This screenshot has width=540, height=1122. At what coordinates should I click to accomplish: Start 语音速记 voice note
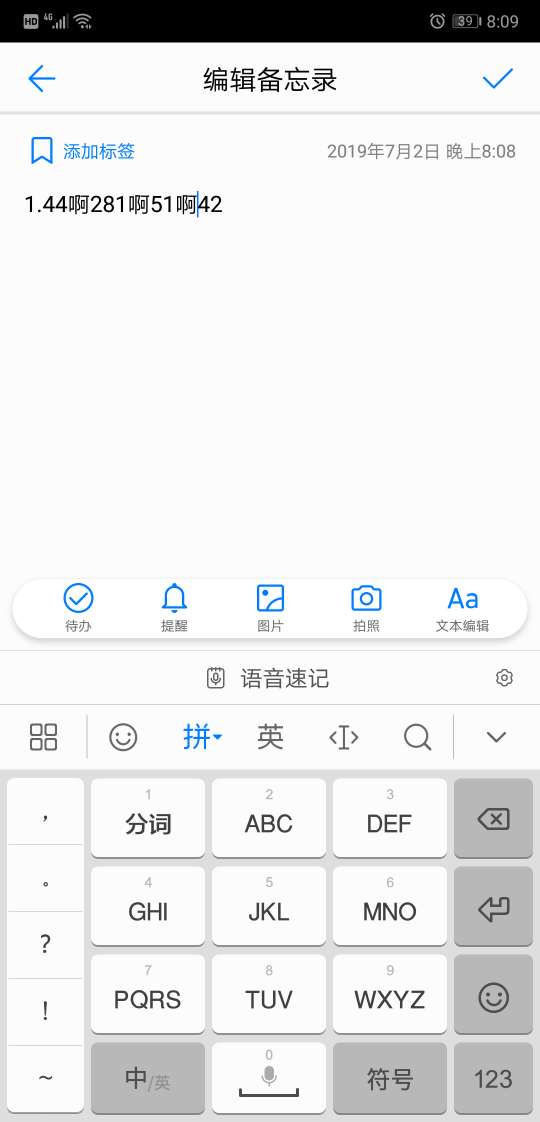click(269, 678)
